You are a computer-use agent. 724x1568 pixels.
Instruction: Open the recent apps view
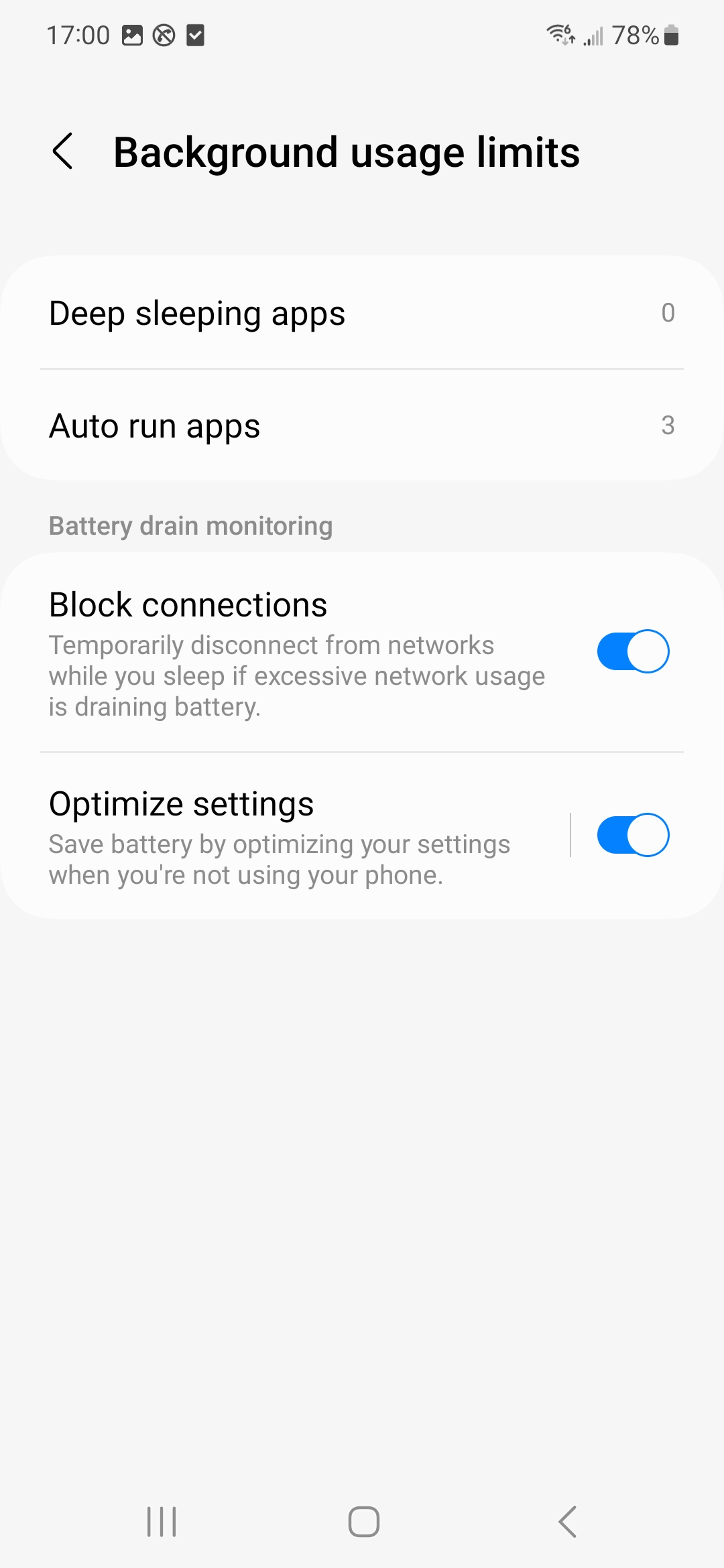162,1521
